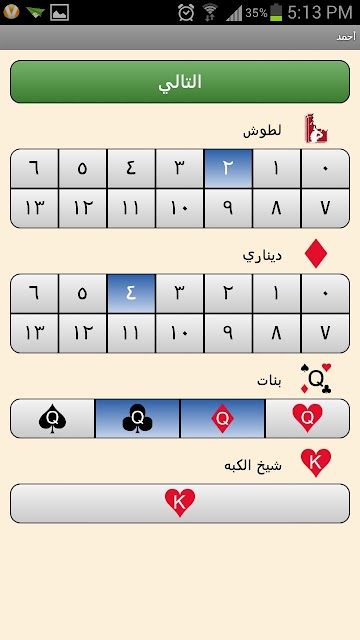Toggle the Queen of Hearts button
360x640 pixels.
click(x=308, y=418)
